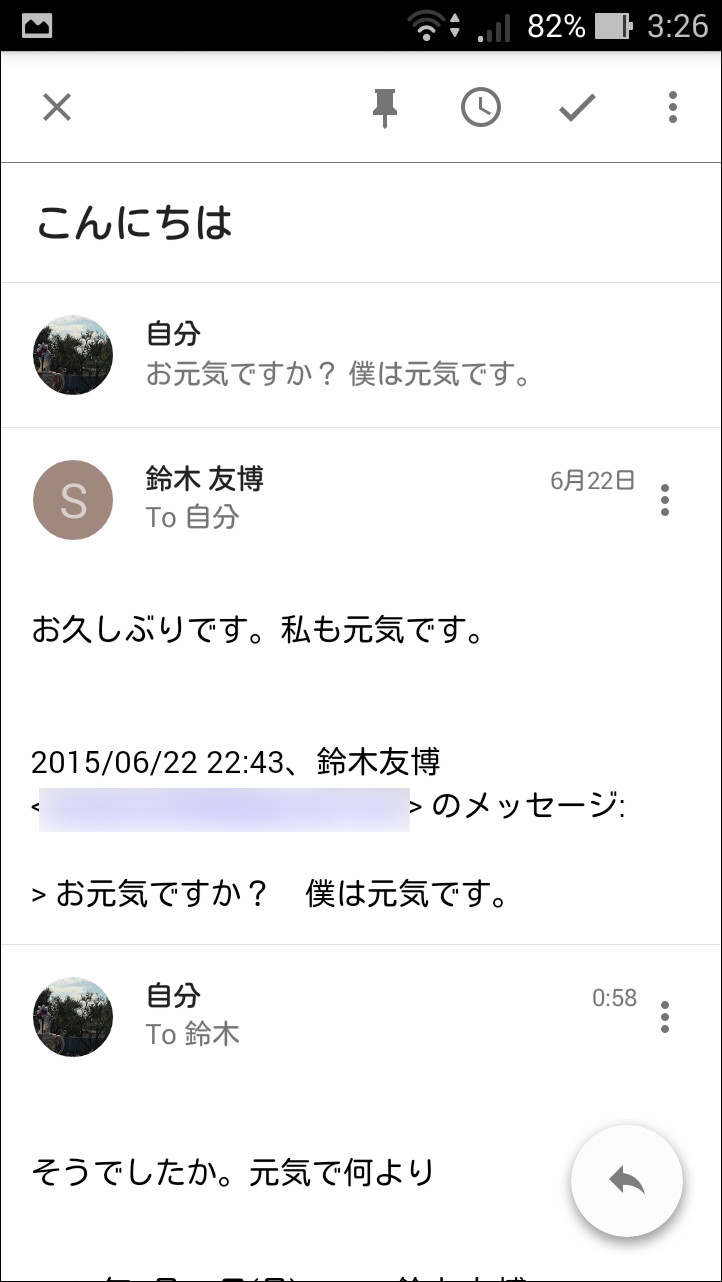Mark the conversation as done
This screenshot has height=1282, width=722.
click(x=575, y=107)
